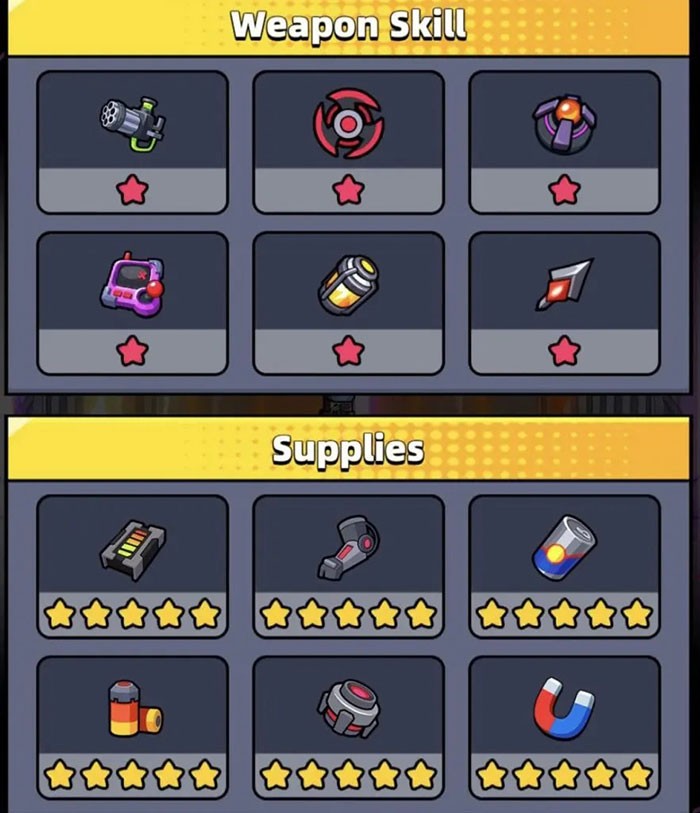Open the purple remote controller skill card
The height and width of the screenshot is (813, 700).
tap(132, 302)
